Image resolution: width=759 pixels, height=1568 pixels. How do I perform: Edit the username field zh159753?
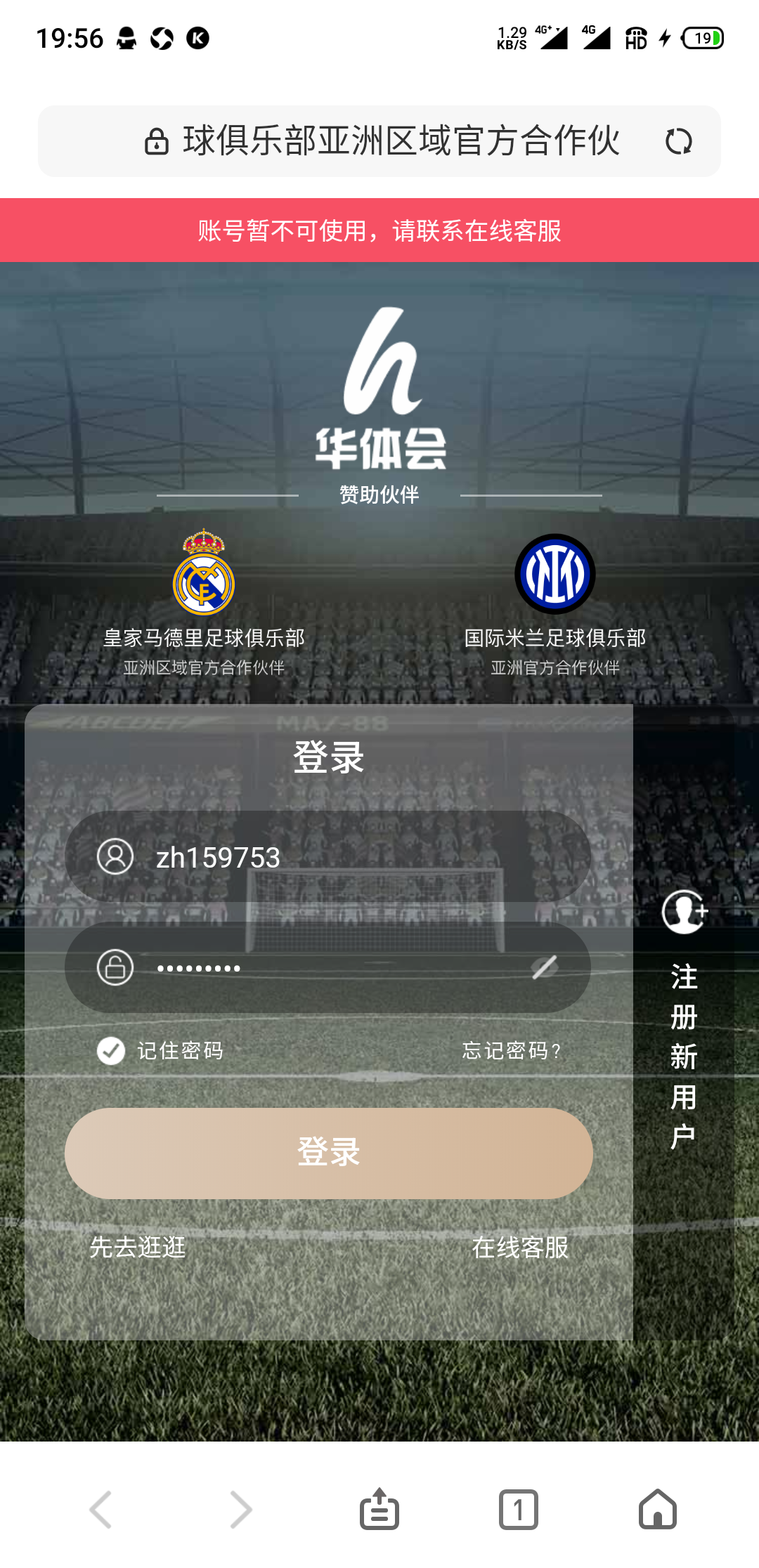pyautogui.click(x=351, y=857)
